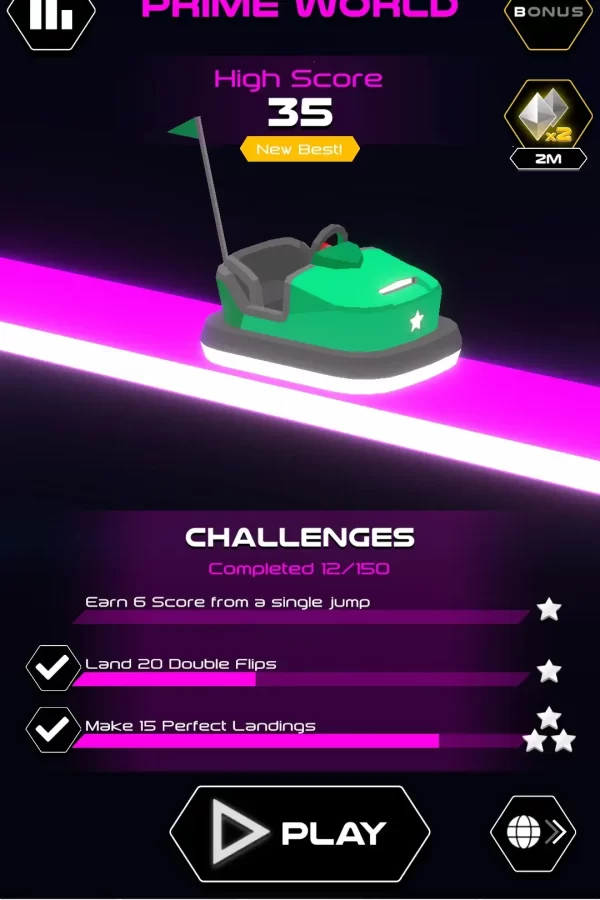Open the BONUS hexagon button
The image size is (600, 900).
(548, 14)
